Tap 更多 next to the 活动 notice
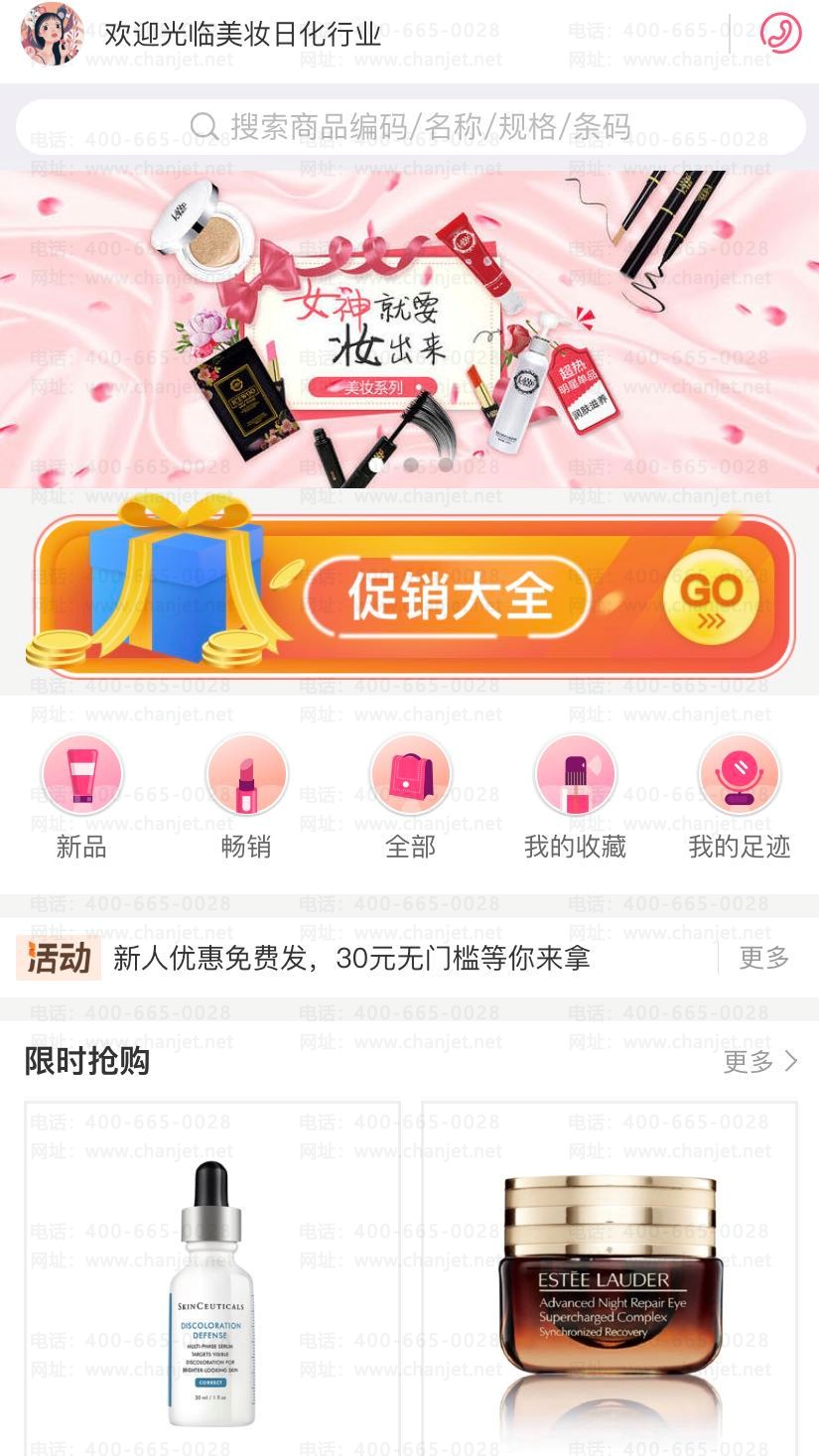This screenshot has width=819, height=1456. pyautogui.click(x=763, y=958)
